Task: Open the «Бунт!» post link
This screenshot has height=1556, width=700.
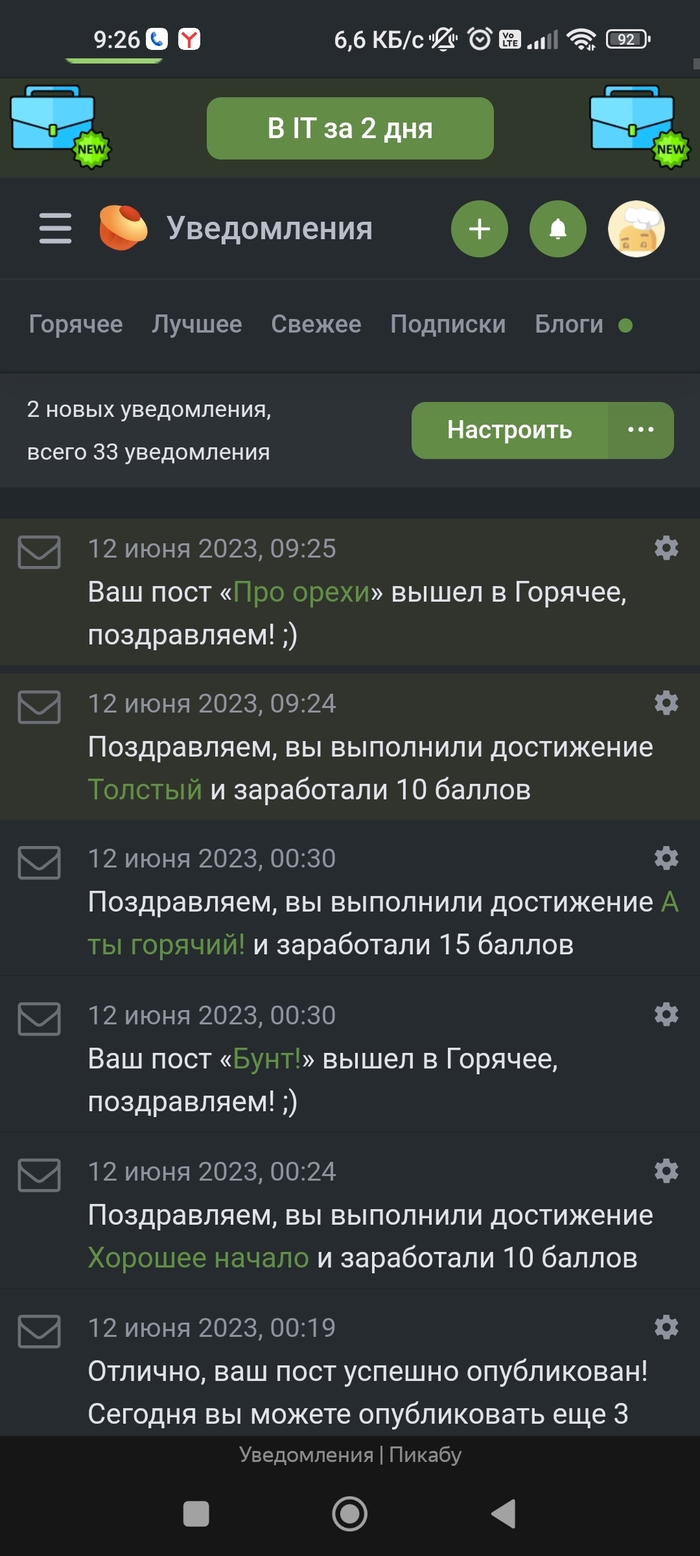Action: click(267, 1058)
